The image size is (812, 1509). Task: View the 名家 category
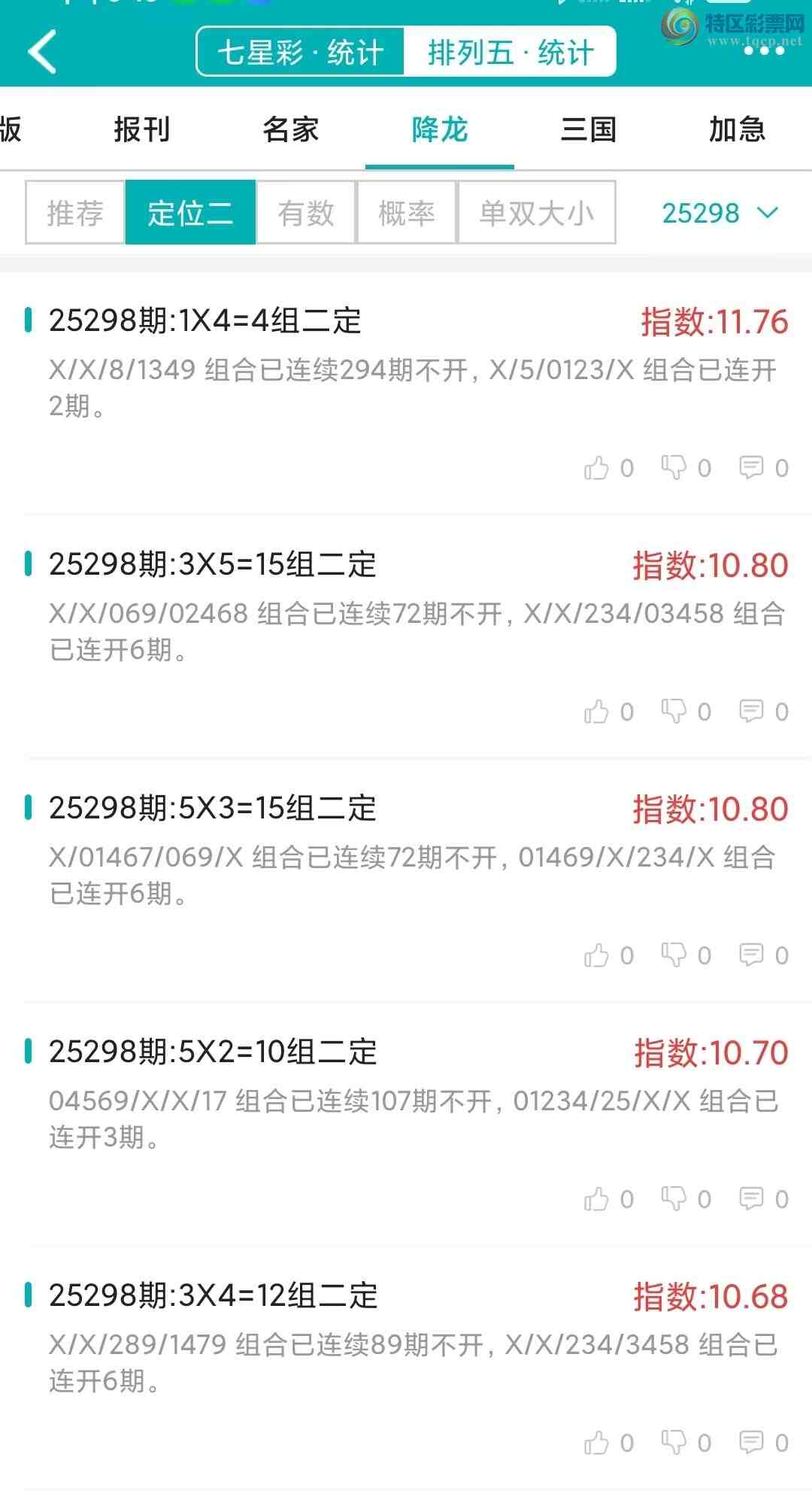[x=291, y=129]
